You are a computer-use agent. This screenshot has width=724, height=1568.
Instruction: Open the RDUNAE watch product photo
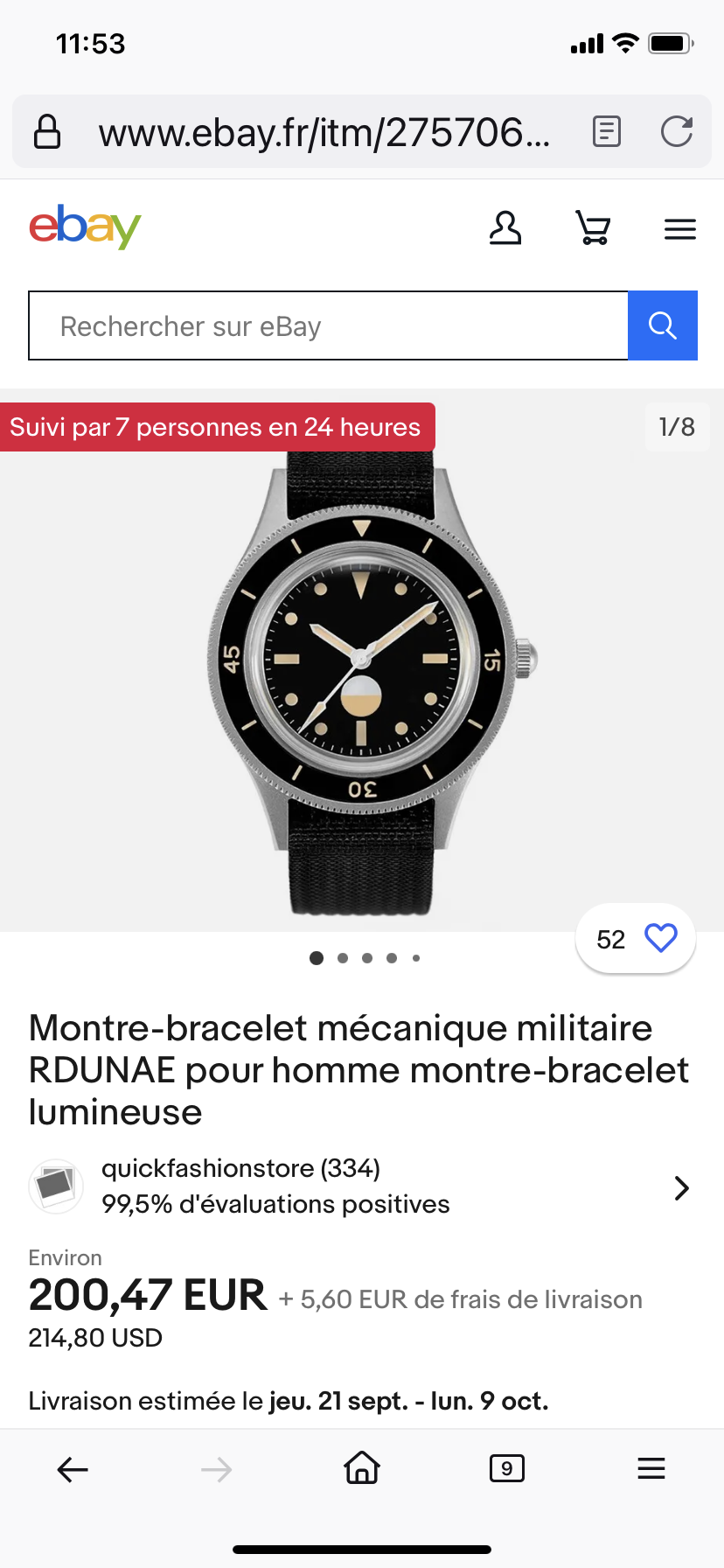(x=362, y=682)
